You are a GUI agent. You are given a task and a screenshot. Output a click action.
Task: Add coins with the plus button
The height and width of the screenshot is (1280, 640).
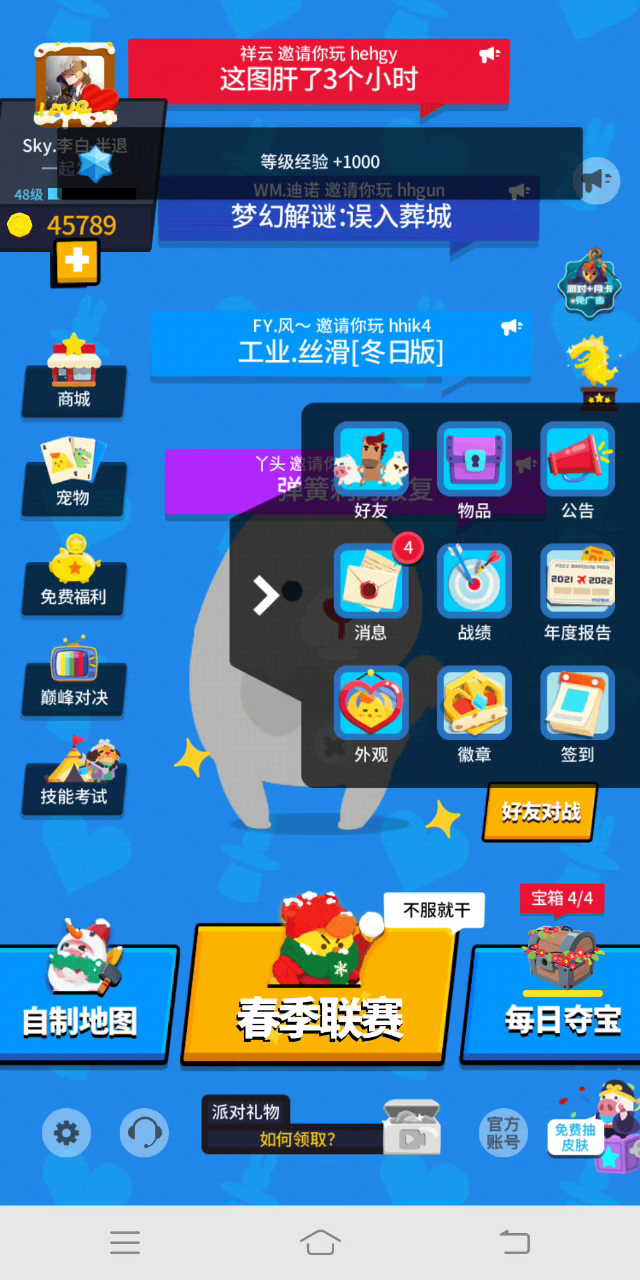pos(77,263)
